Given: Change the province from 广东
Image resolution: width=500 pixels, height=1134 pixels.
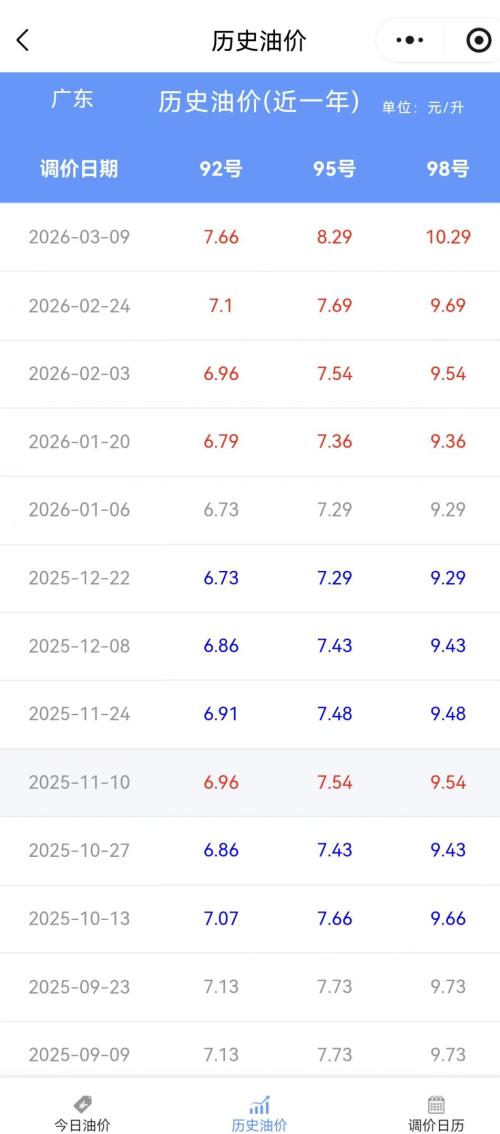Looking at the screenshot, I should (x=72, y=99).
